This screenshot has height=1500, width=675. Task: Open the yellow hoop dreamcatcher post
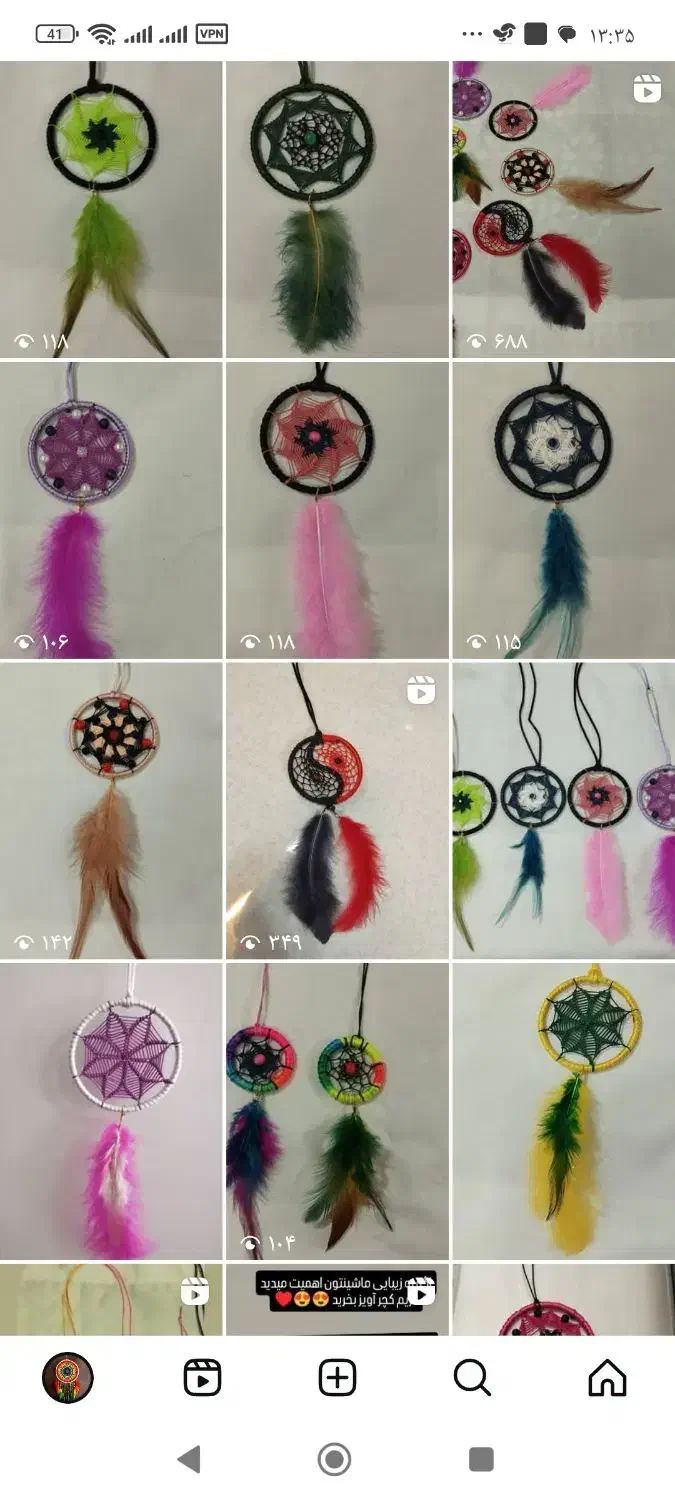563,1111
